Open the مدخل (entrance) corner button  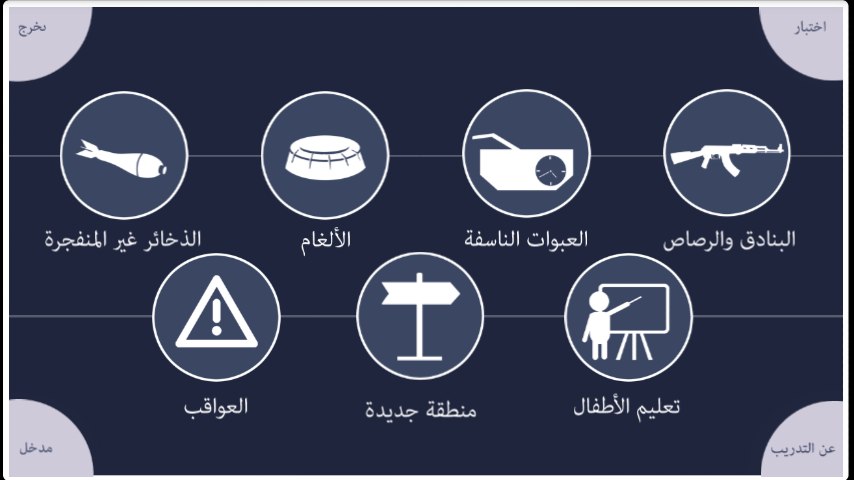tap(44, 441)
